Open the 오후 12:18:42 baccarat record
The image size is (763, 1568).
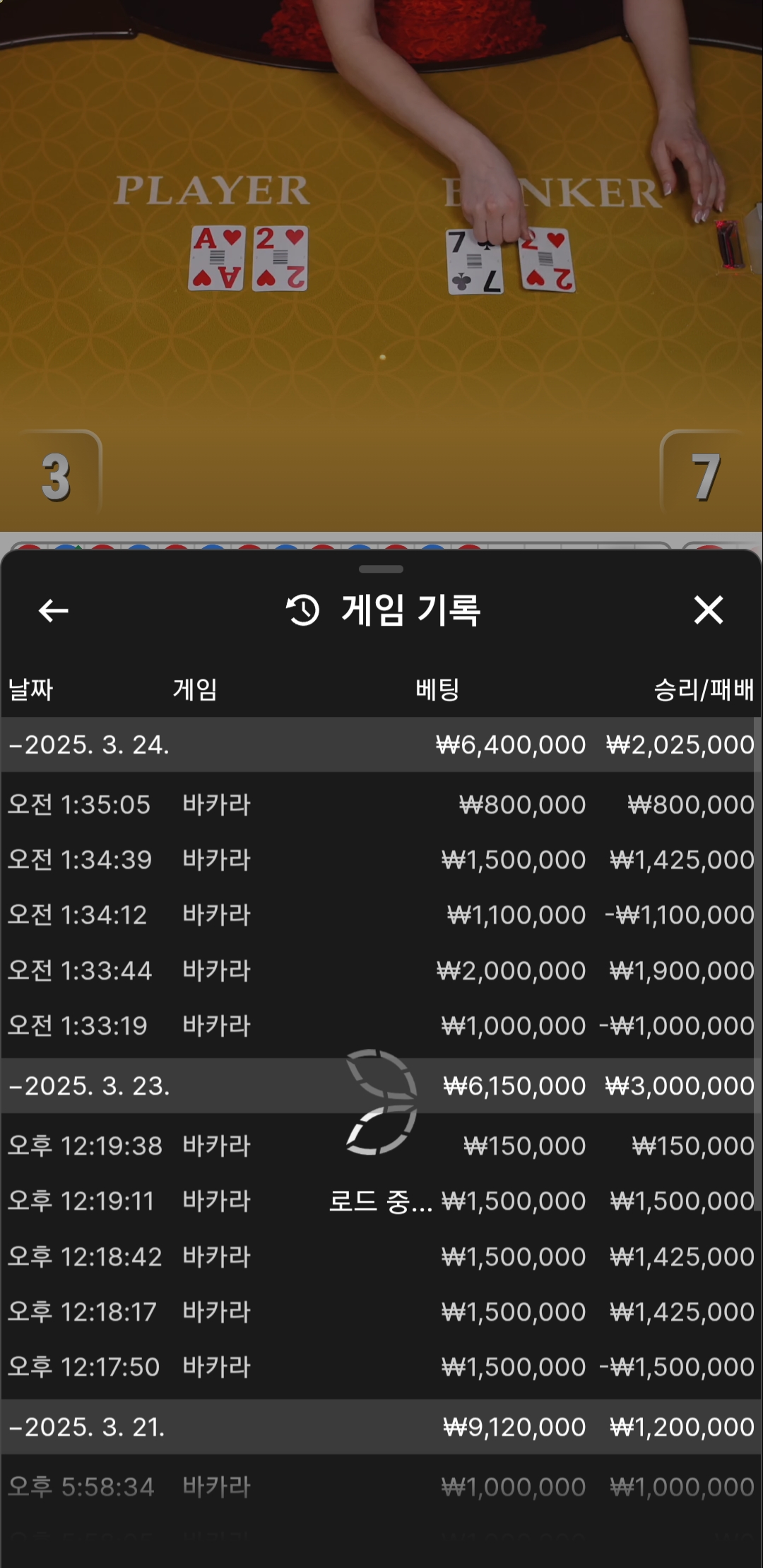[x=380, y=1257]
